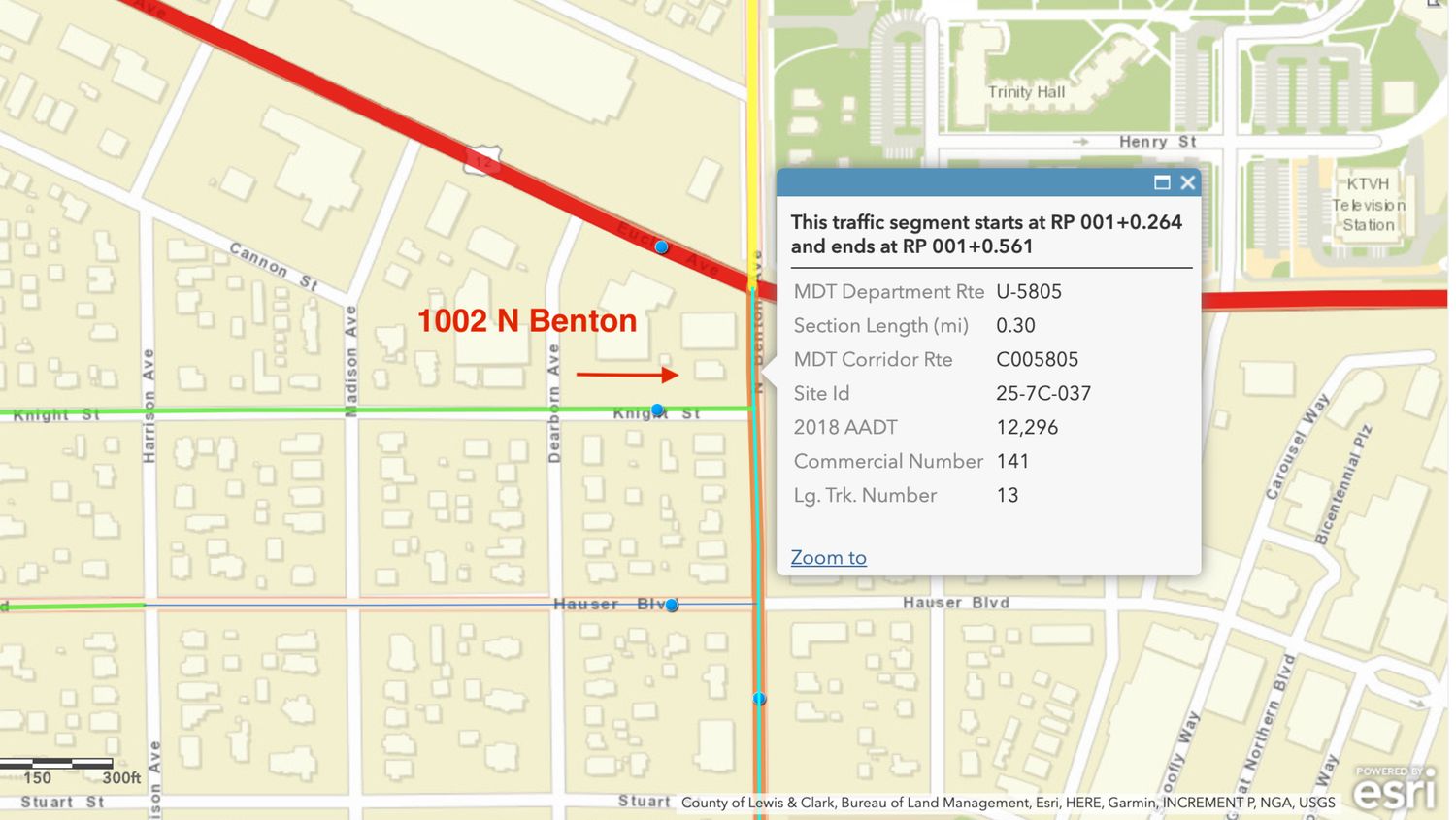Maximize the traffic segment popup
The width and height of the screenshot is (1456, 820).
(1162, 182)
